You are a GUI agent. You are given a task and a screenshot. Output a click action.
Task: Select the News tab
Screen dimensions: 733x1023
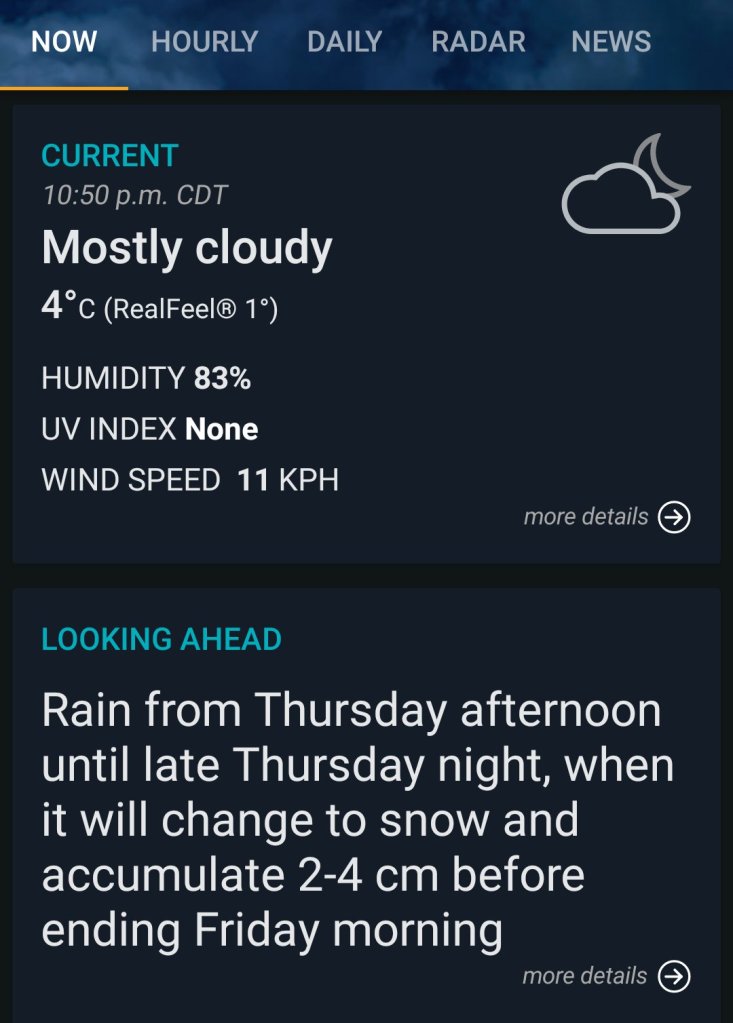(x=611, y=42)
